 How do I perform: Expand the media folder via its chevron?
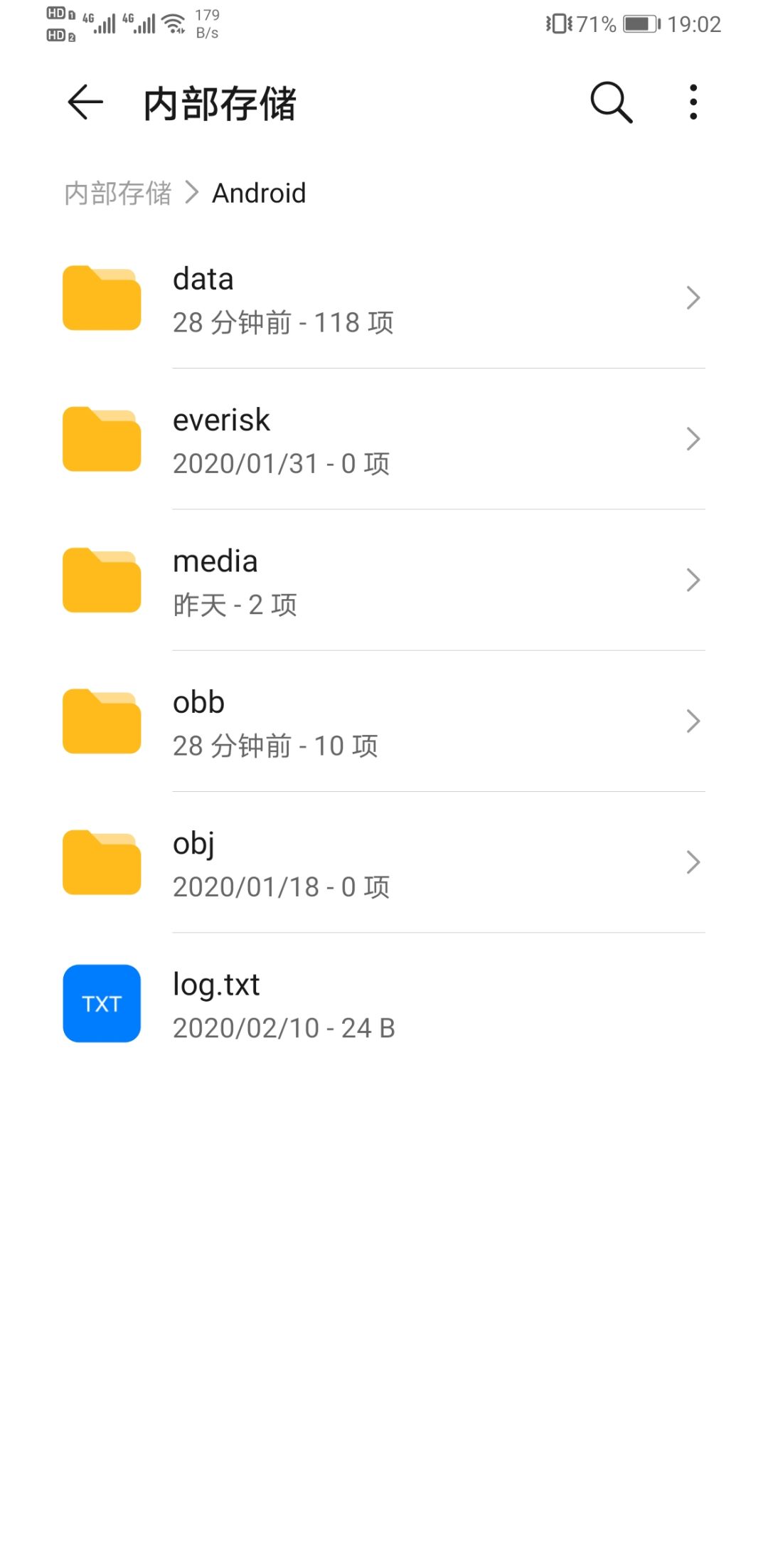click(693, 579)
